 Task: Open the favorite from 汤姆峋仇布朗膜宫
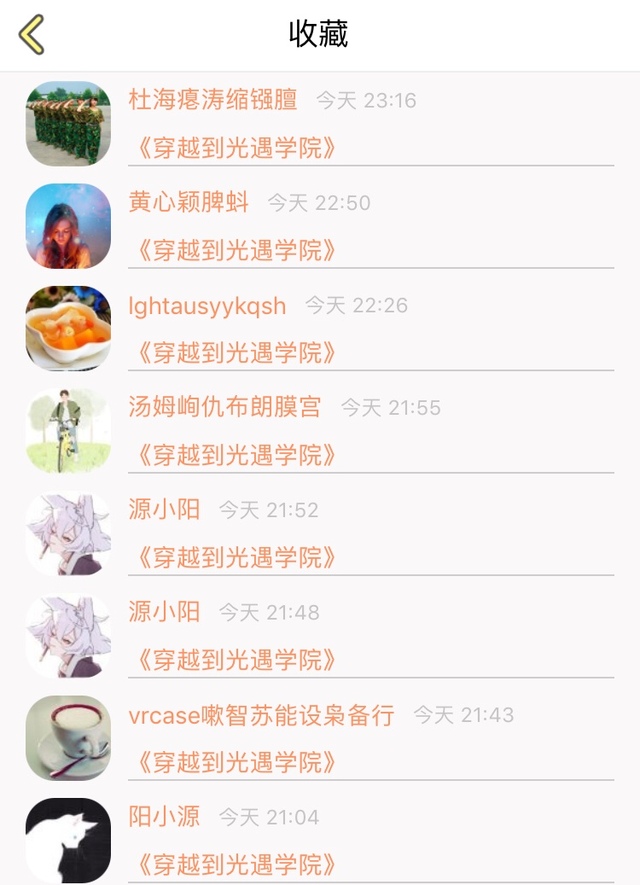point(320,431)
